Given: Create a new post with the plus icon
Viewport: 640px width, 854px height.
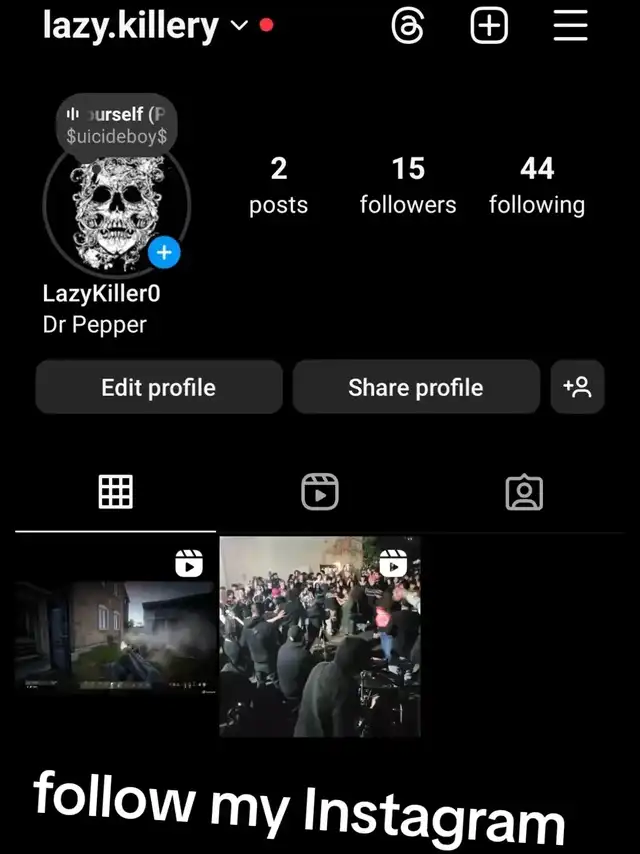Looking at the screenshot, I should point(489,27).
